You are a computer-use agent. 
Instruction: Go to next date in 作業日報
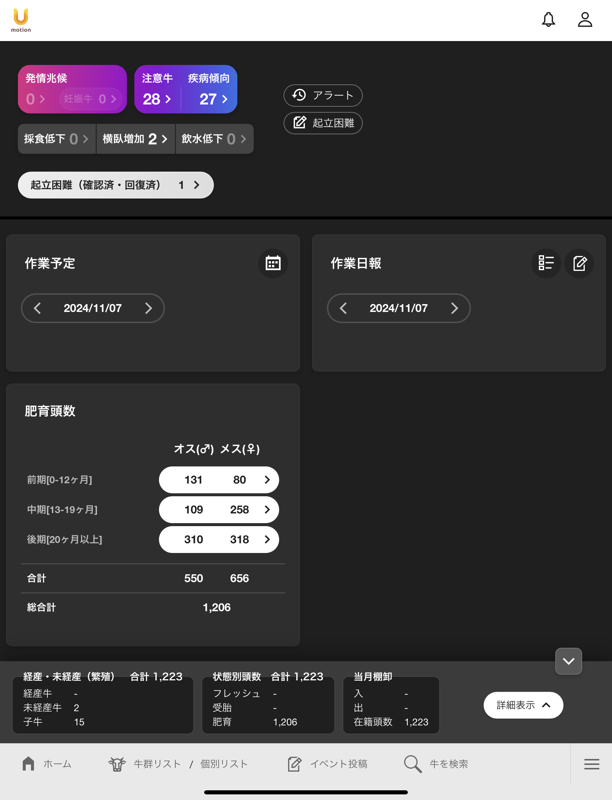454,308
